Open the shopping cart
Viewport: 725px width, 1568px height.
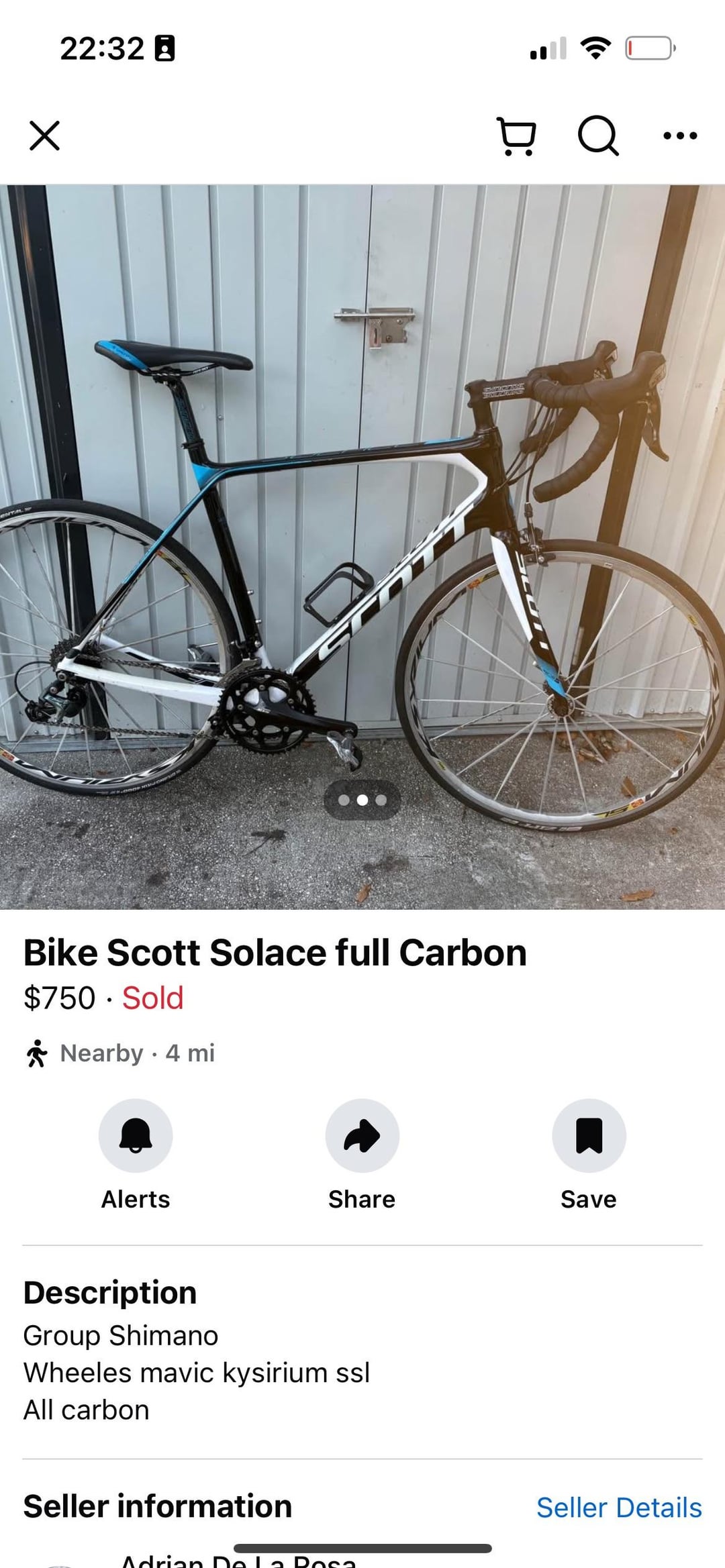(516, 136)
